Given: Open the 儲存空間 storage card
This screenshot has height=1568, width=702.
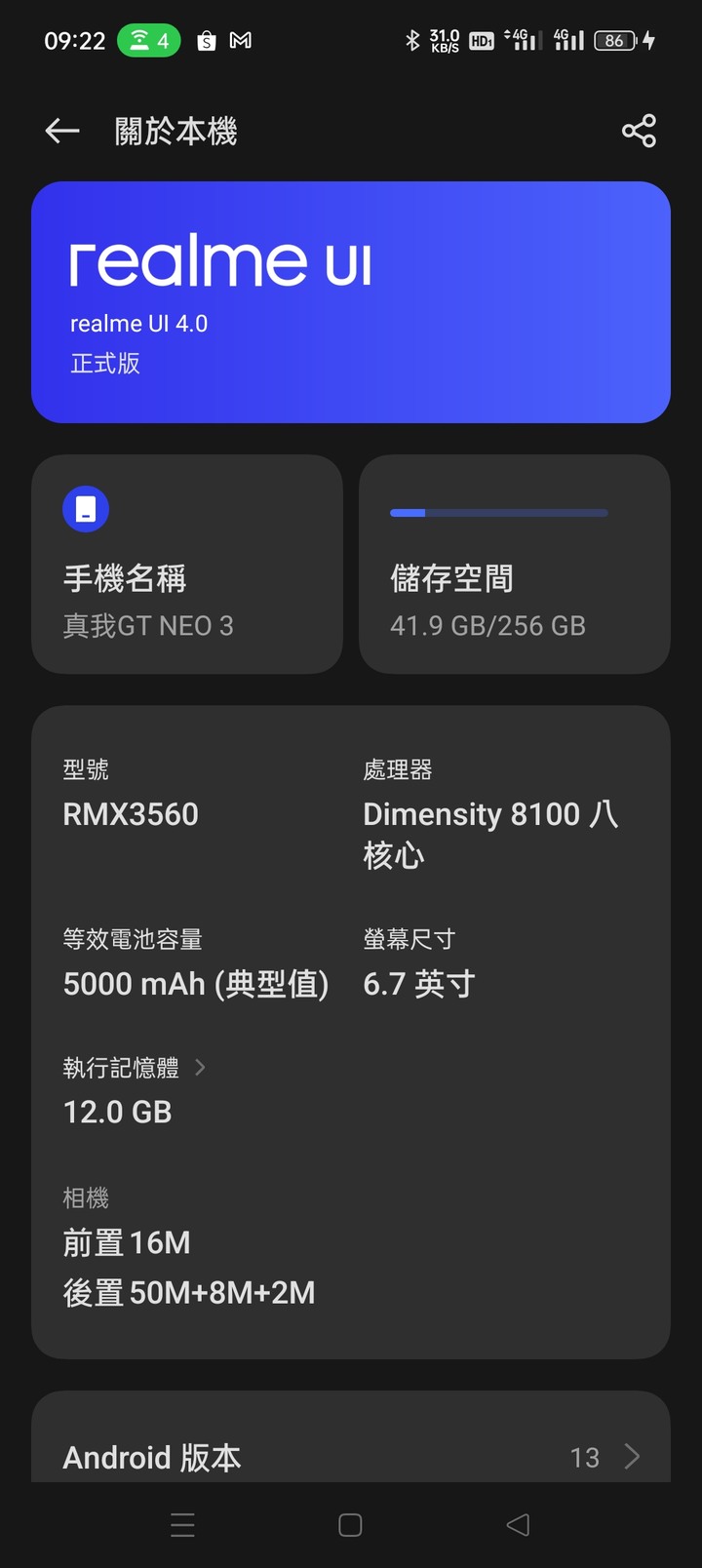Looking at the screenshot, I should 515,564.
